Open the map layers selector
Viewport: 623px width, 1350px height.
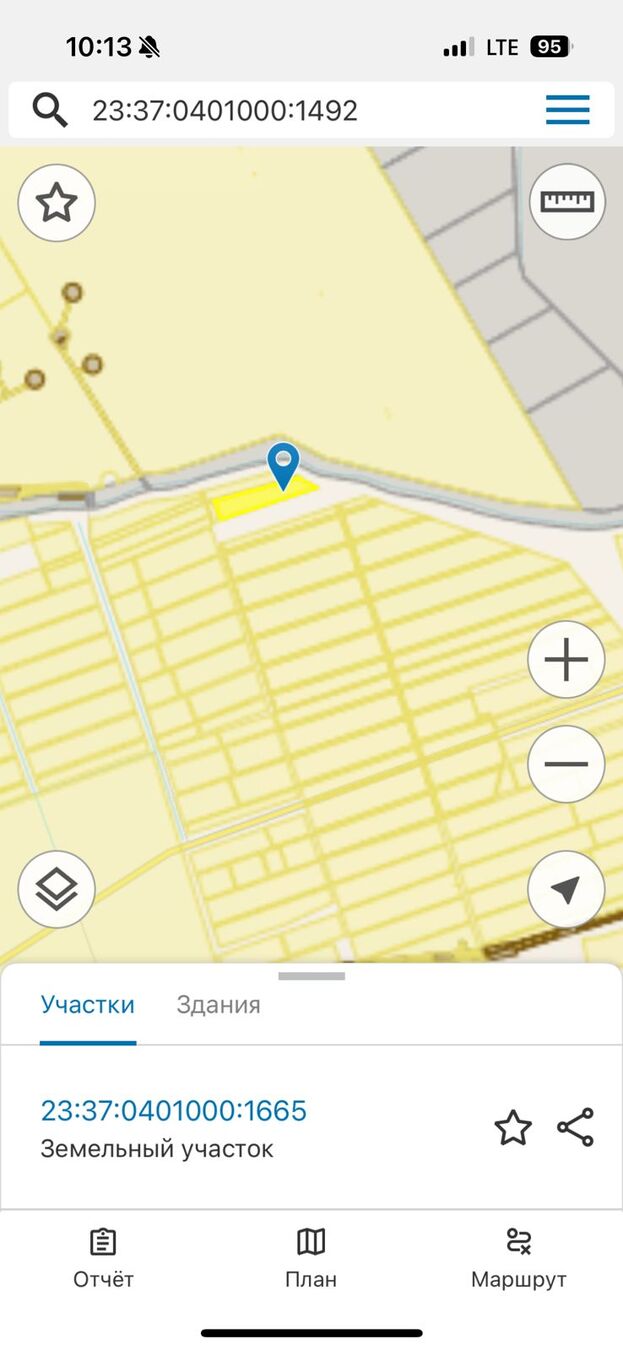tap(57, 889)
